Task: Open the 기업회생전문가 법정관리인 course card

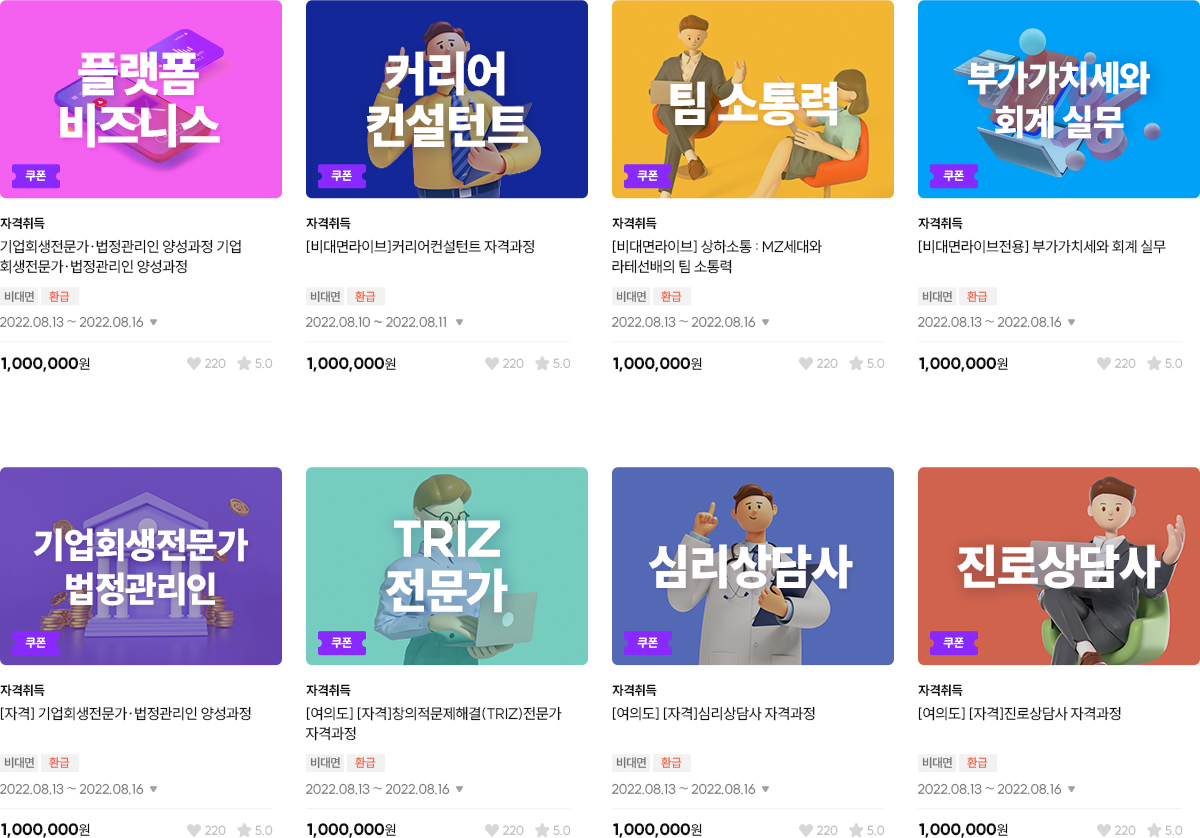Action: (140, 566)
